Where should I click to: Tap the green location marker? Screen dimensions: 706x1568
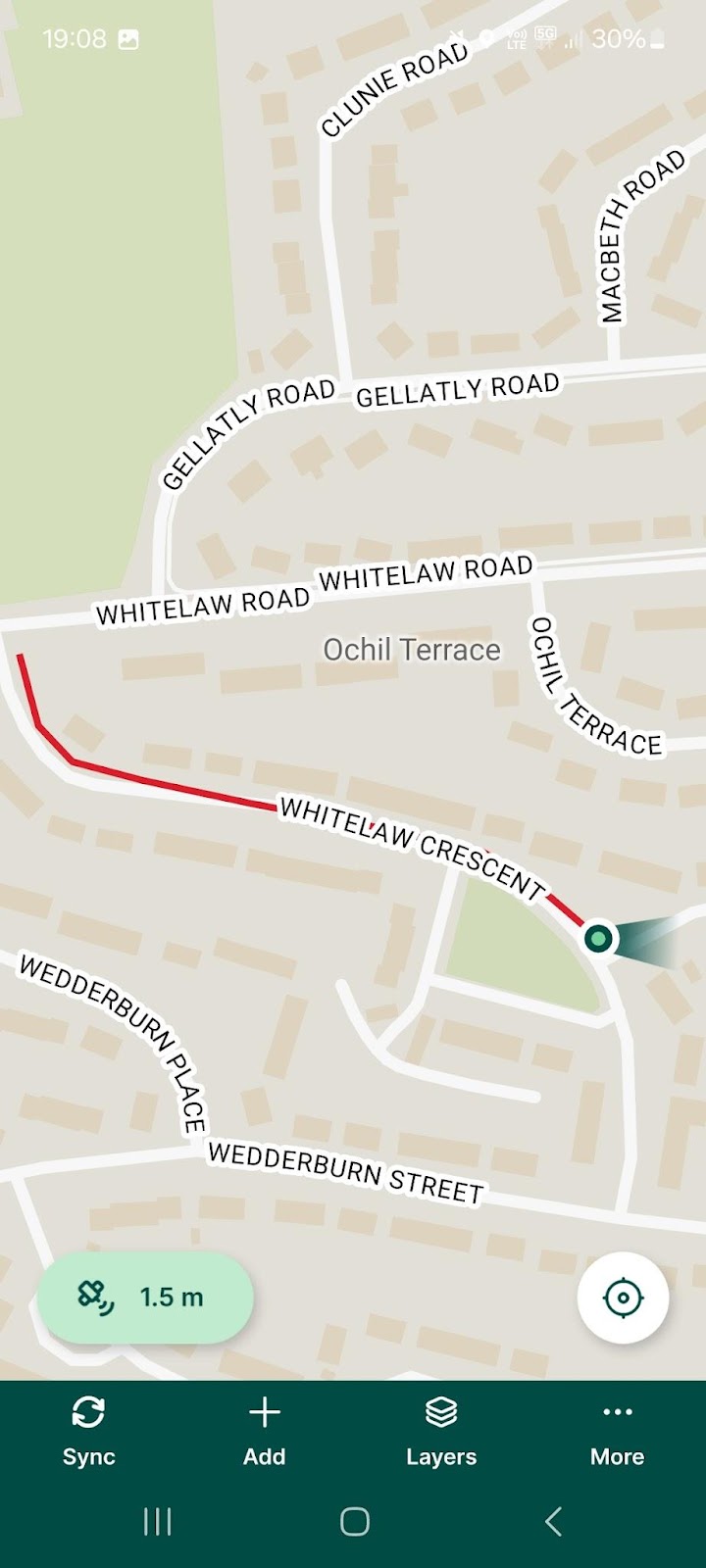click(598, 939)
